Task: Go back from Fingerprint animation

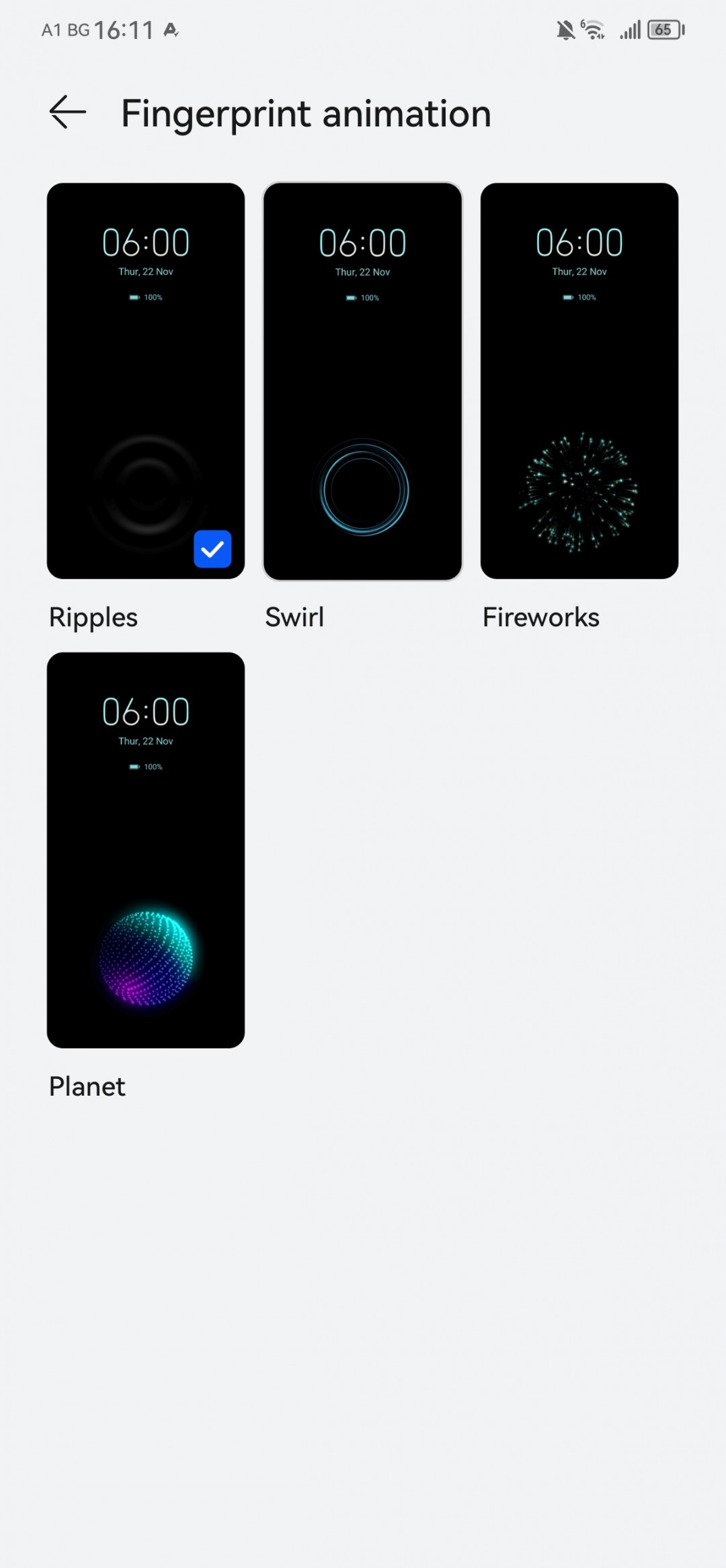Action: coord(68,112)
